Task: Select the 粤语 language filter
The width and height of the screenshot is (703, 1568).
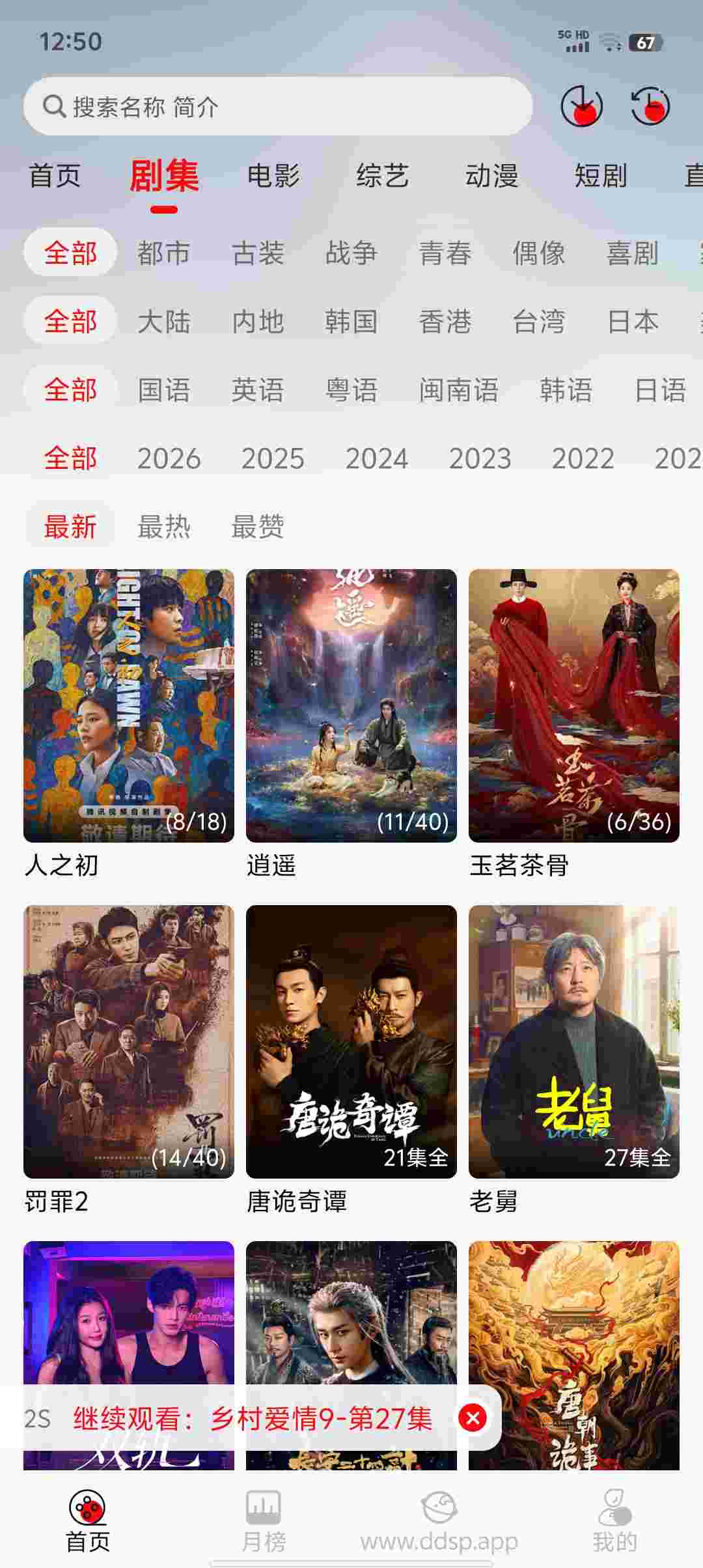Action: (351, 390)
